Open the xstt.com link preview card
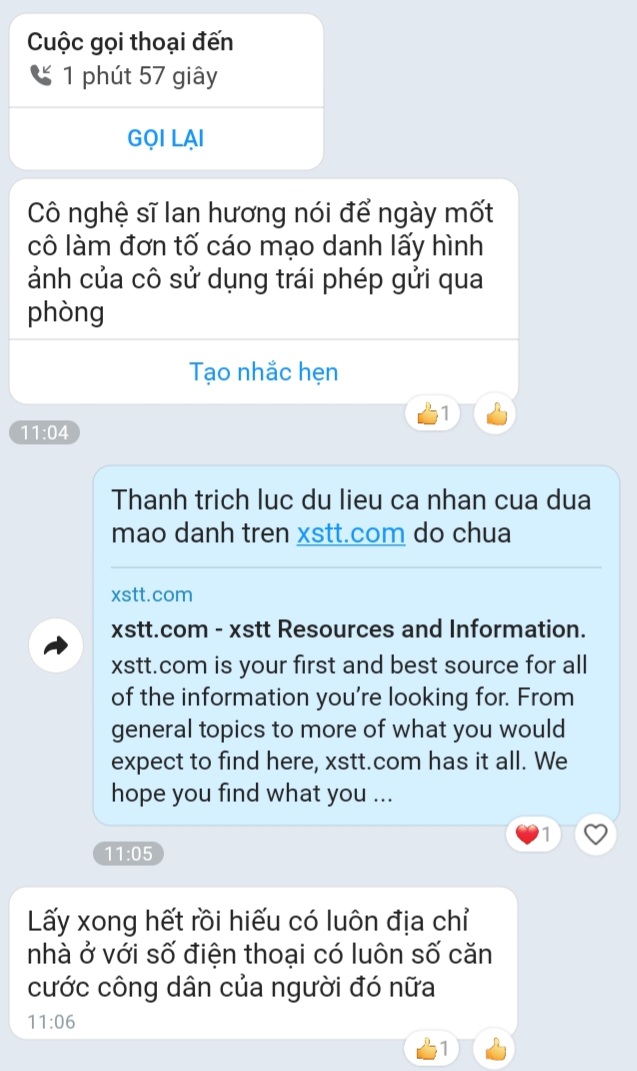 pyautogui.click(x=356, y=694)
